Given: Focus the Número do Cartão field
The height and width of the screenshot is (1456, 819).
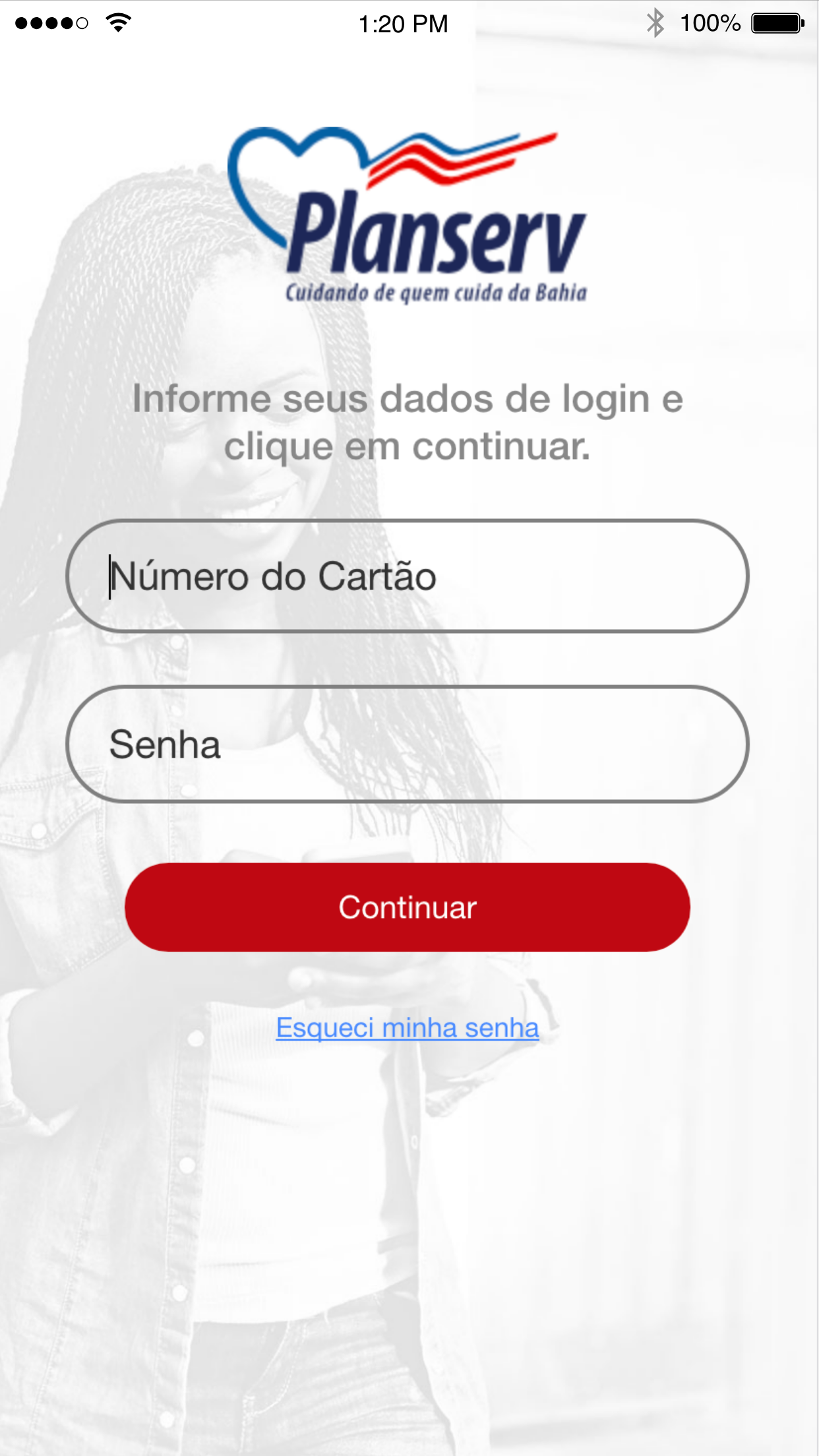Looking at the screenshot, I should pyautogui.click(x=408, y=576).
